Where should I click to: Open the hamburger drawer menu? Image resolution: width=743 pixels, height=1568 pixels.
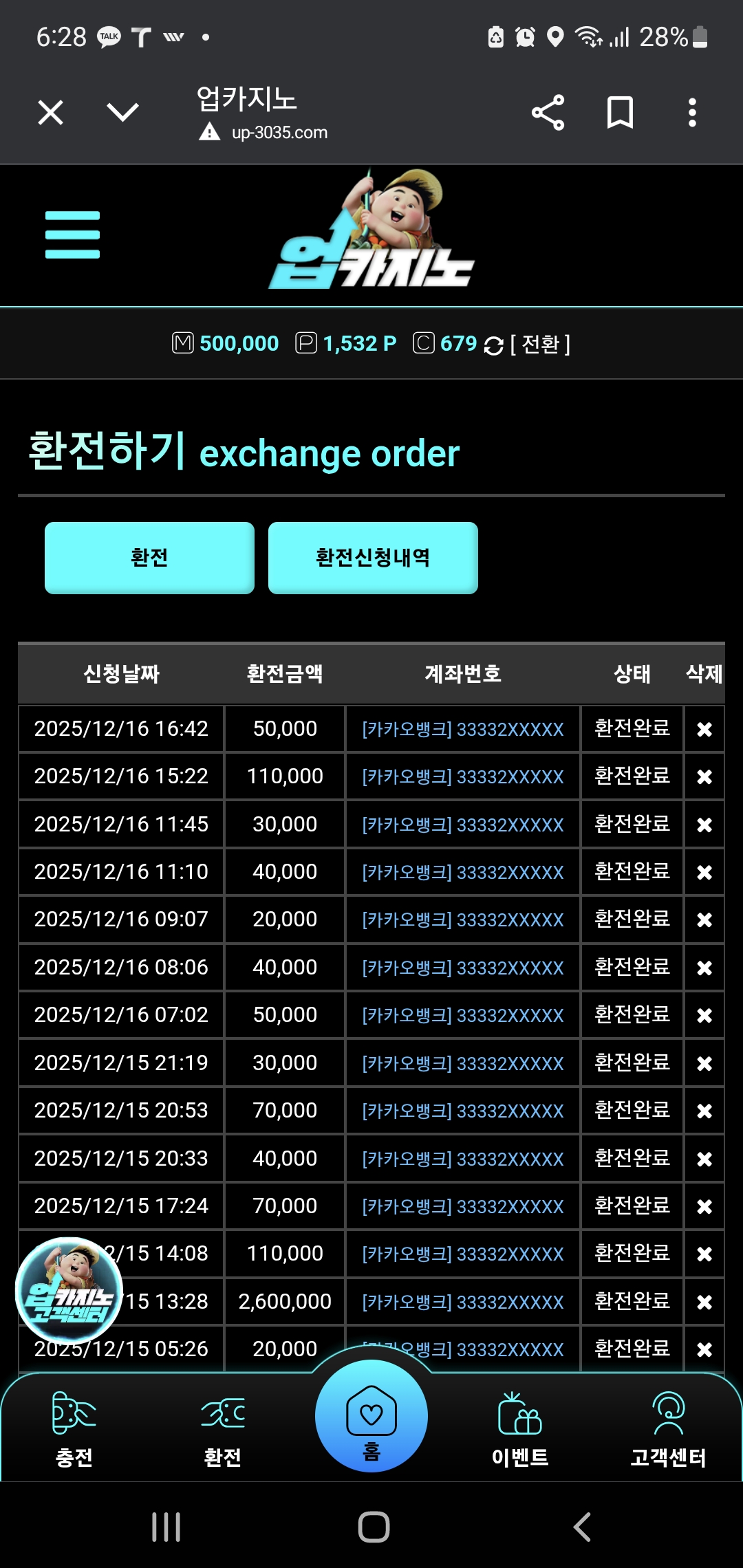(72, 235)
